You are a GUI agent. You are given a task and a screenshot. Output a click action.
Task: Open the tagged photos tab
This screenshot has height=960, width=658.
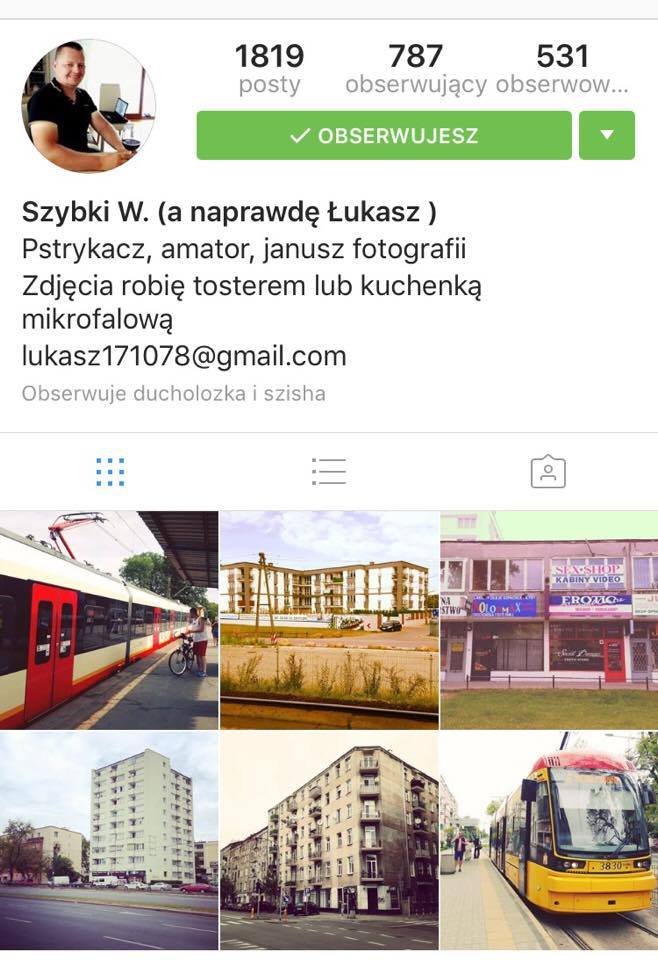tap(547, 472)
